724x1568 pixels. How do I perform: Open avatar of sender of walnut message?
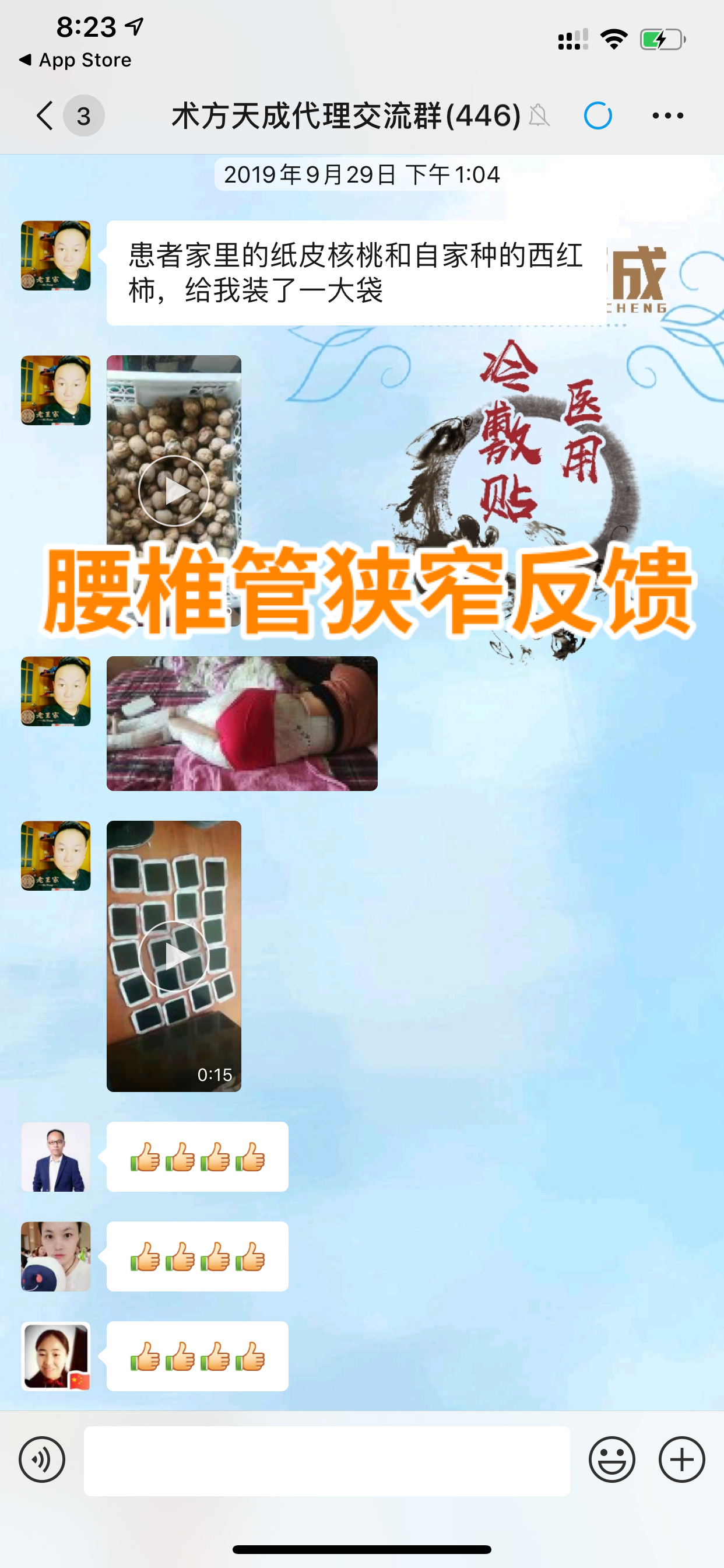coord(56,256)
